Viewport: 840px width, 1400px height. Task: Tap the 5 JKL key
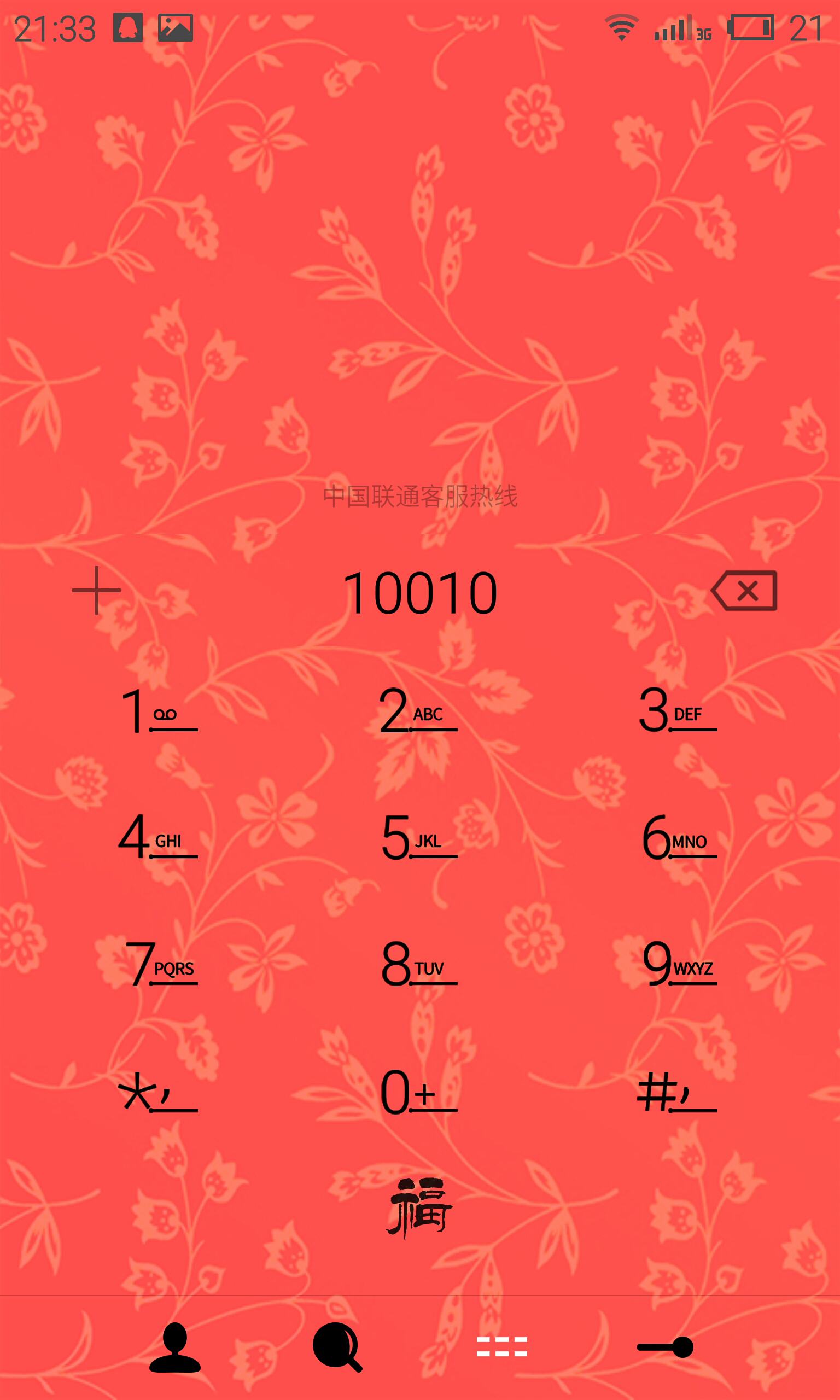pos(418,837)
